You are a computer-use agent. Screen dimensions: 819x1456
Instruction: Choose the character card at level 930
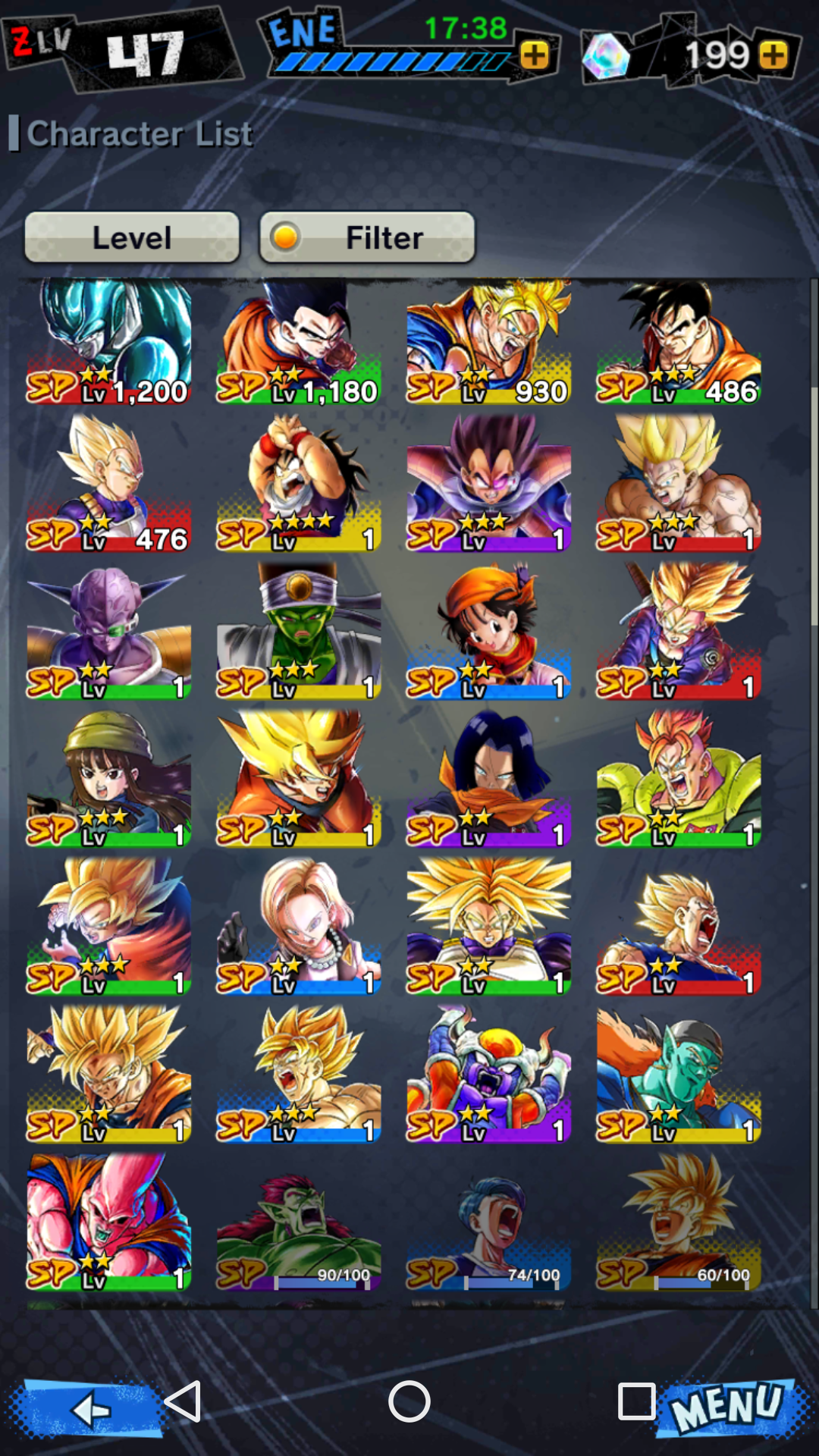tap(488, 341)
